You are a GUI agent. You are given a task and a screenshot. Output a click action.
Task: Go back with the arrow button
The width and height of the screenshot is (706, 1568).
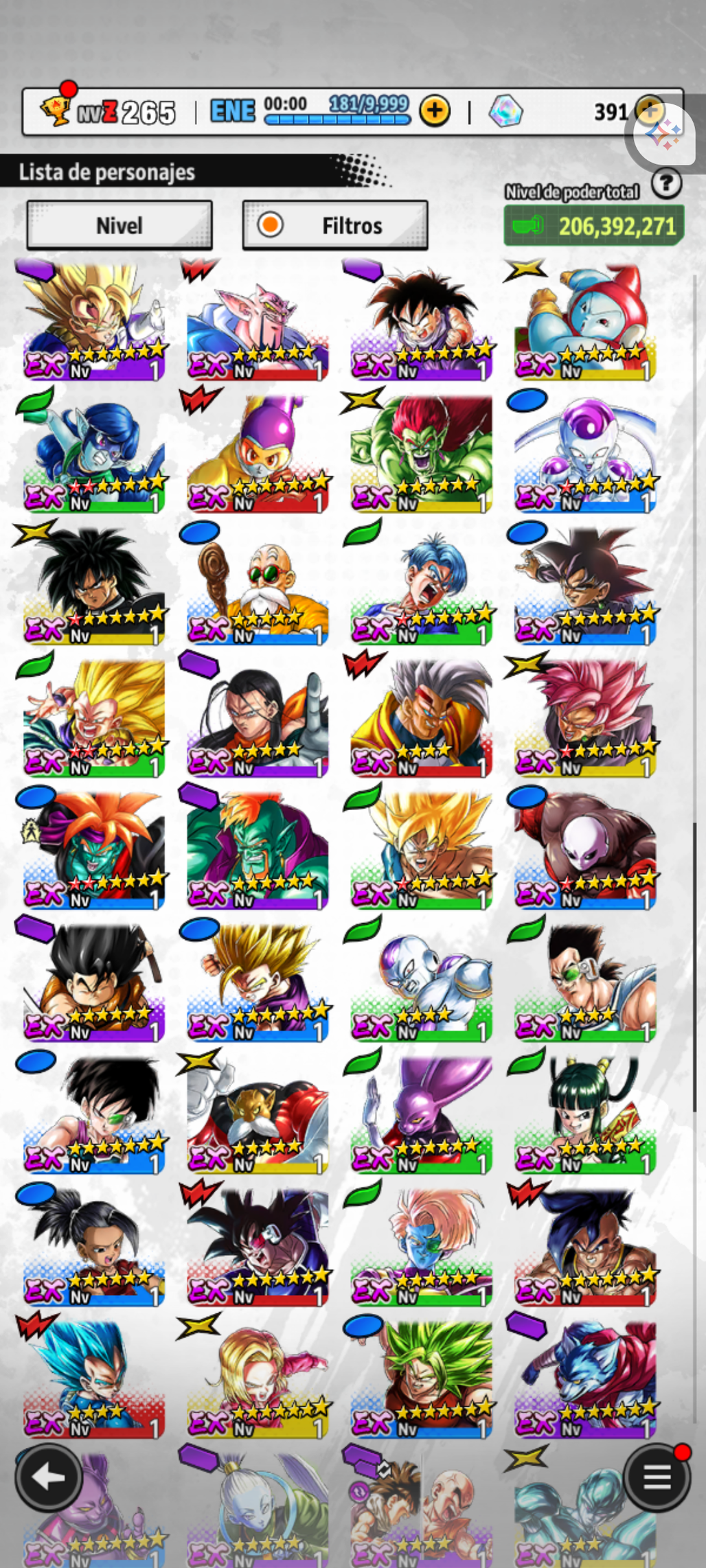click(x=49, y=1477)
